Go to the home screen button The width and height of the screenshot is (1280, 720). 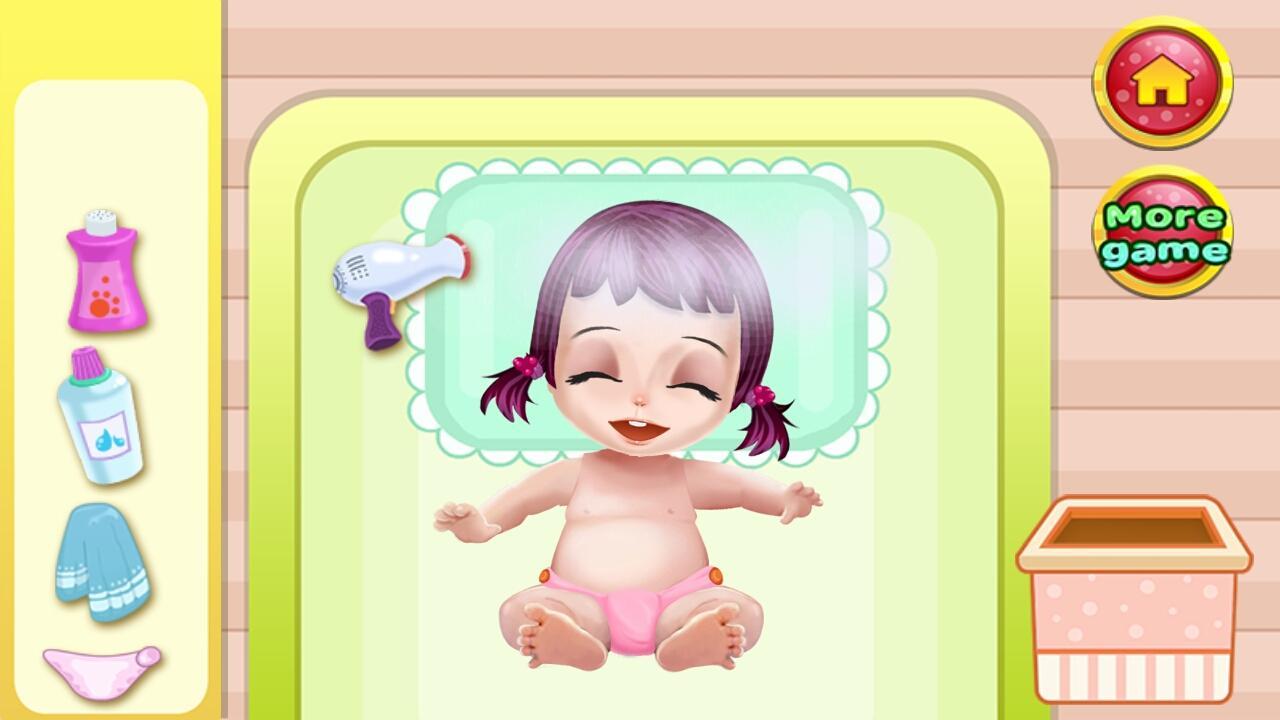(1162, 82)
